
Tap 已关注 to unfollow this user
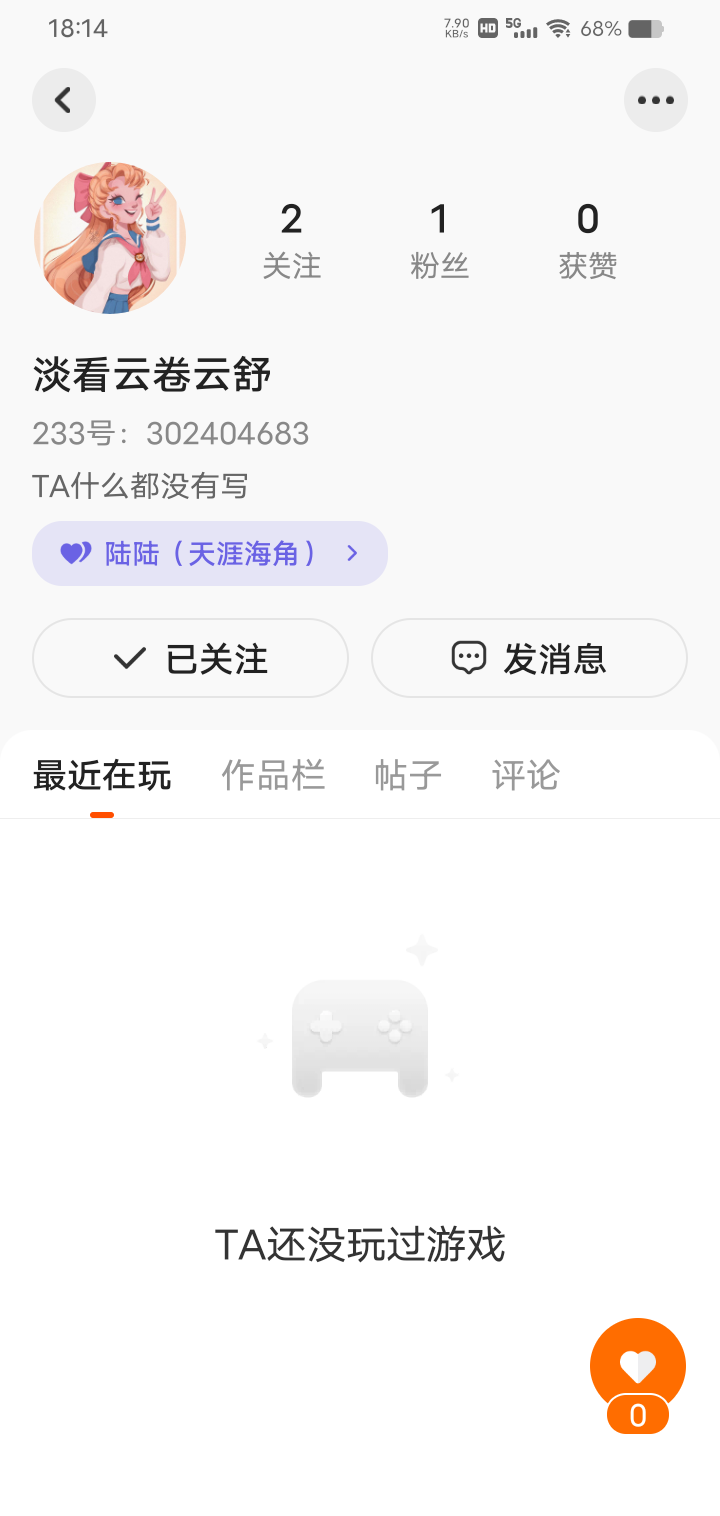point(190,658)
